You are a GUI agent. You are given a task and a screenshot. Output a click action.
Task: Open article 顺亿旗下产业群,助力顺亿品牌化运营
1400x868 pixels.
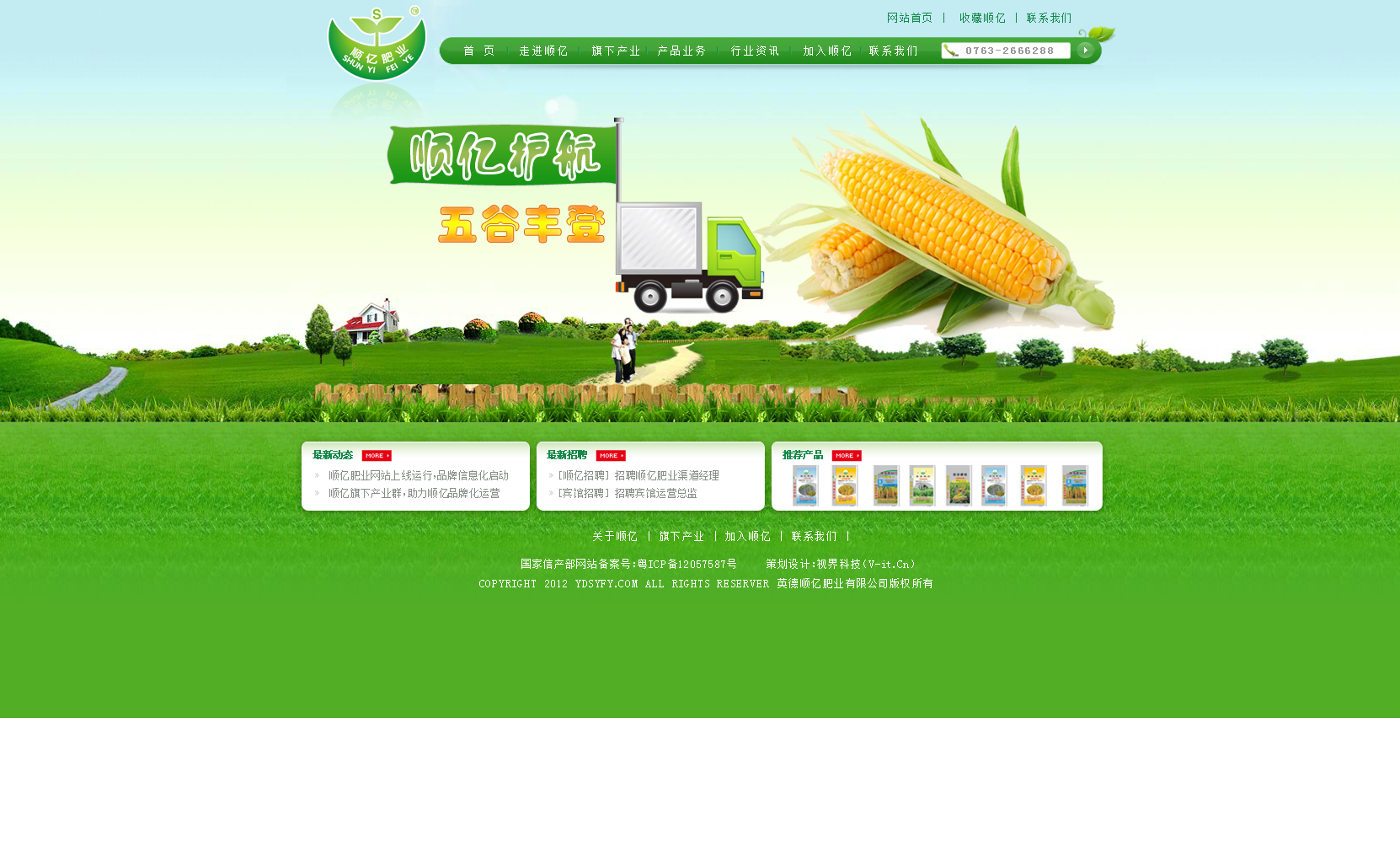[x=414, y=494]
